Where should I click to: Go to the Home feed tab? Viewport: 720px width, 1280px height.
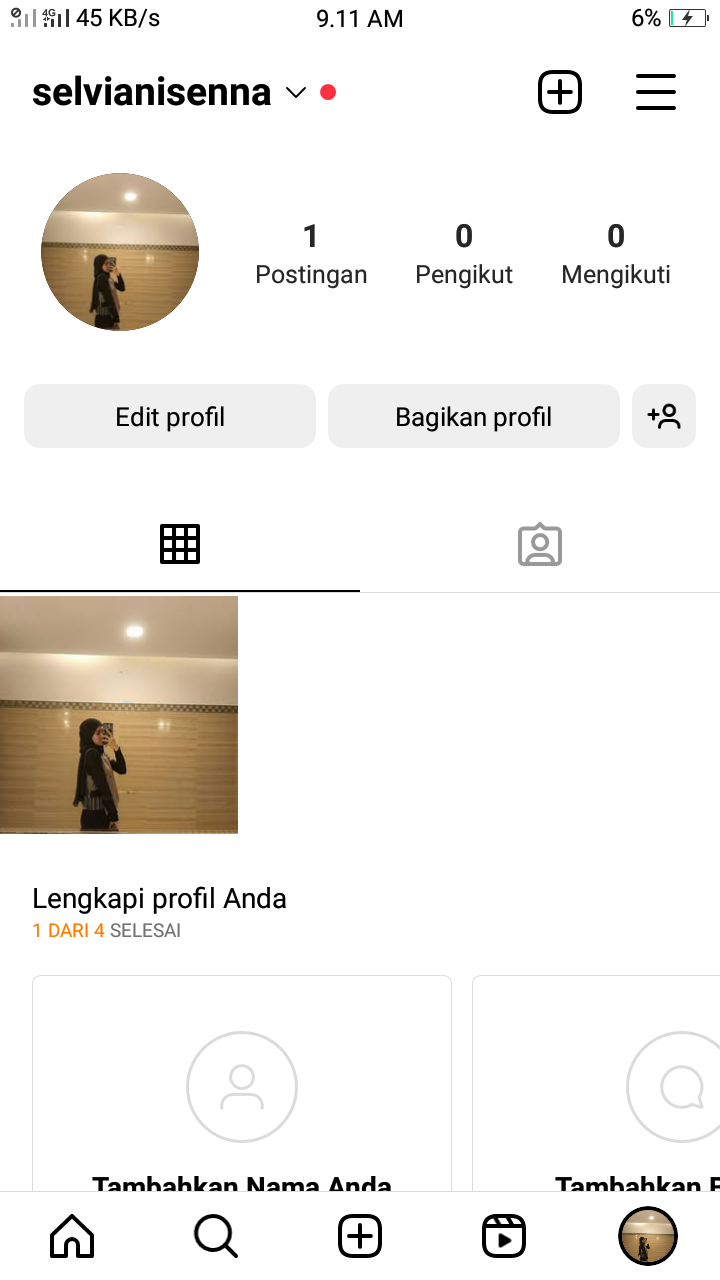[x=72, y=1237]
